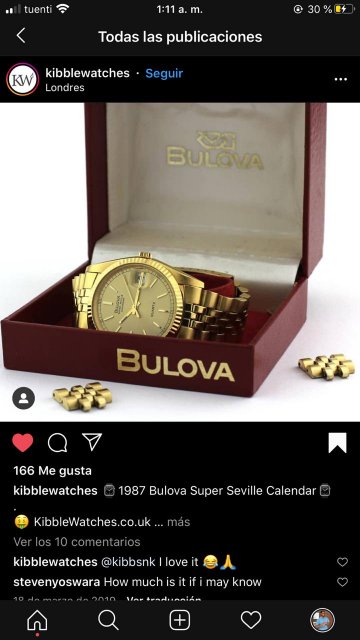Open the @kibbsnk mention

[x=128, y=562]
